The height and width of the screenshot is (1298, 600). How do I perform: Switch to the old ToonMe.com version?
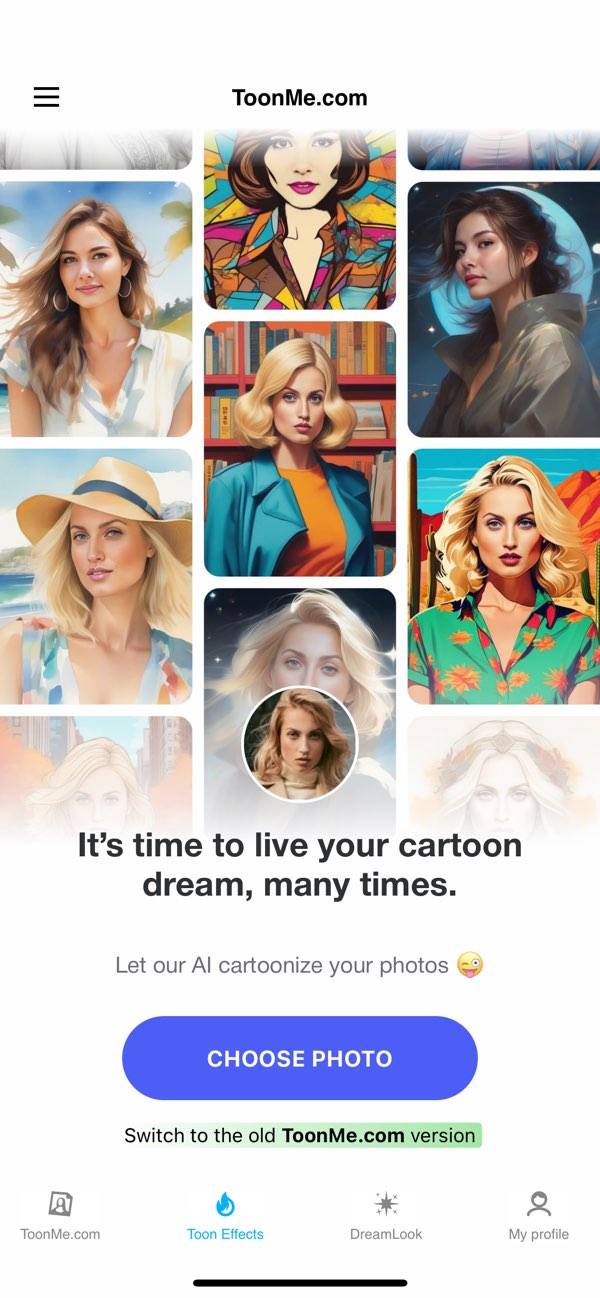(x=300, y=1135)
